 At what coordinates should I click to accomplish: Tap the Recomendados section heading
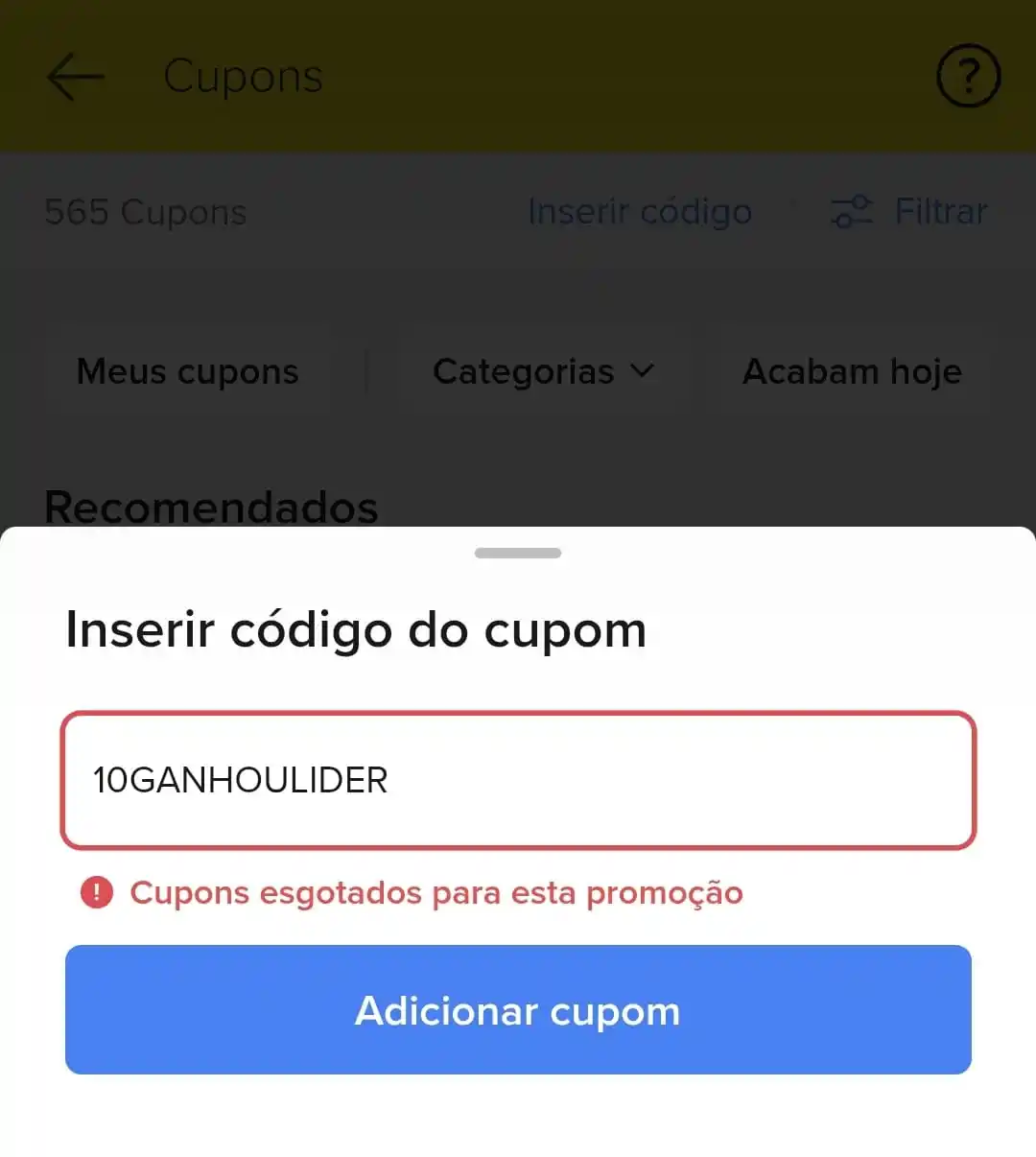[211, 508]
